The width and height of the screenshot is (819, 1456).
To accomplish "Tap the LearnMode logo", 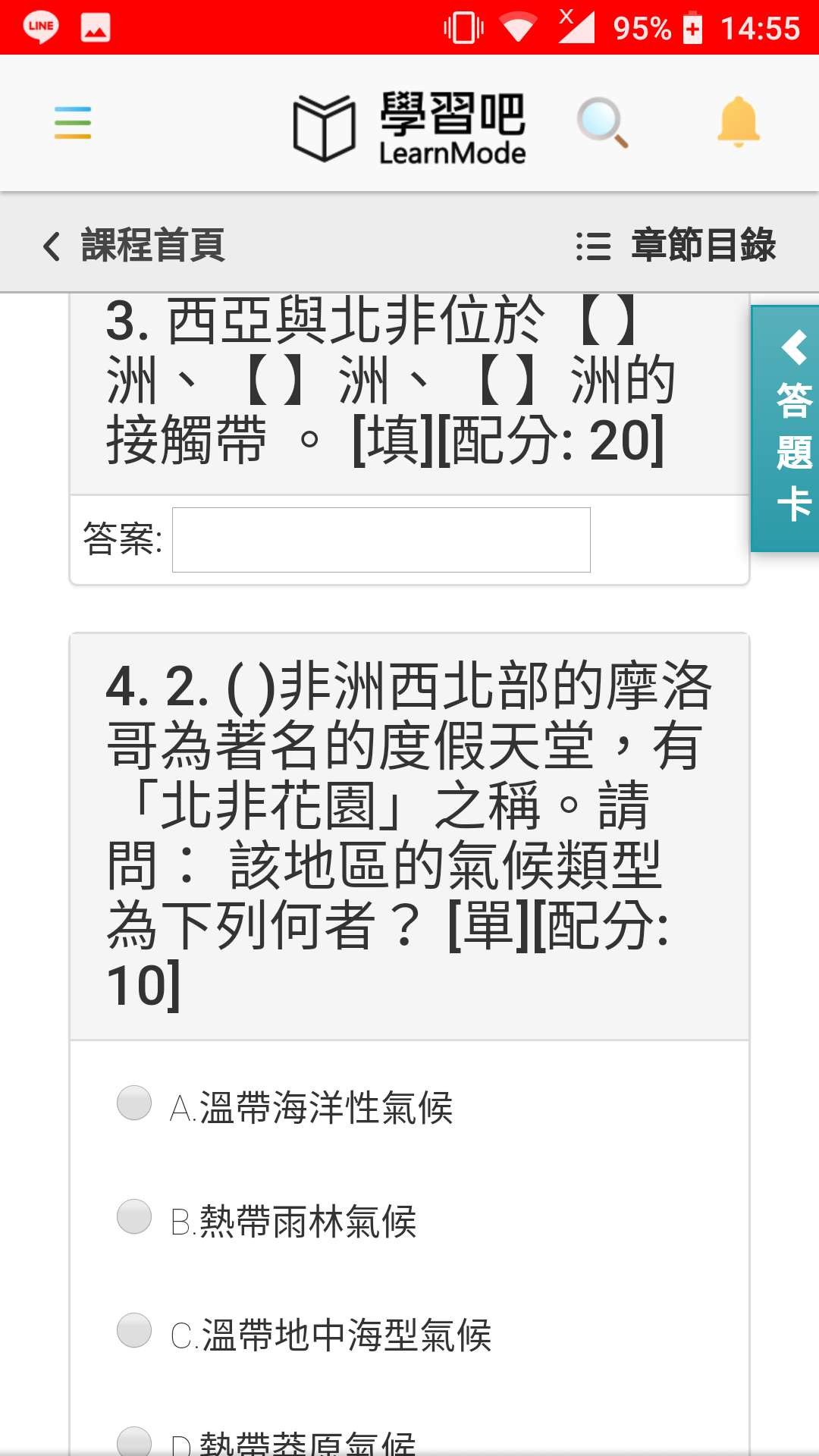I will click(x=409, y=127).
